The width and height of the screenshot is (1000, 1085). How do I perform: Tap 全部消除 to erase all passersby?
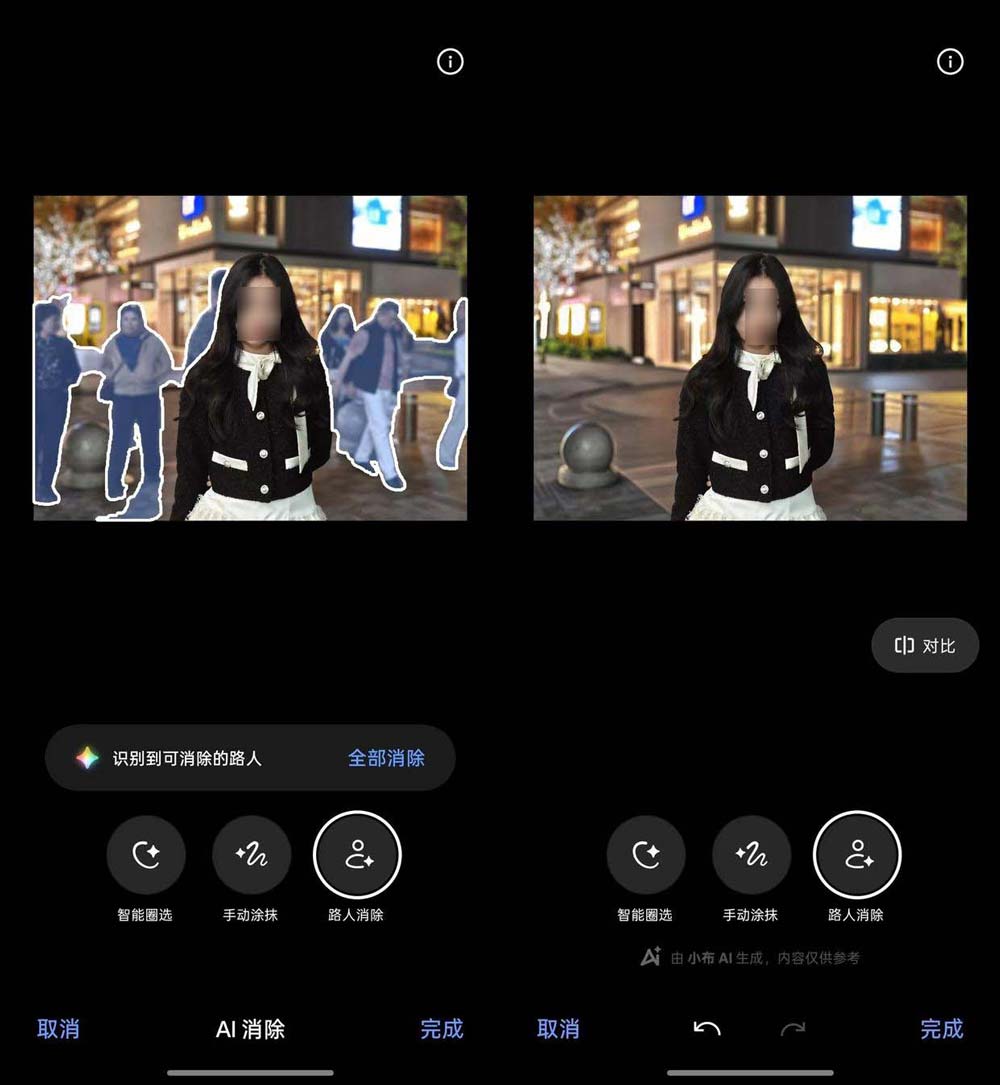[x=386, y=758]
